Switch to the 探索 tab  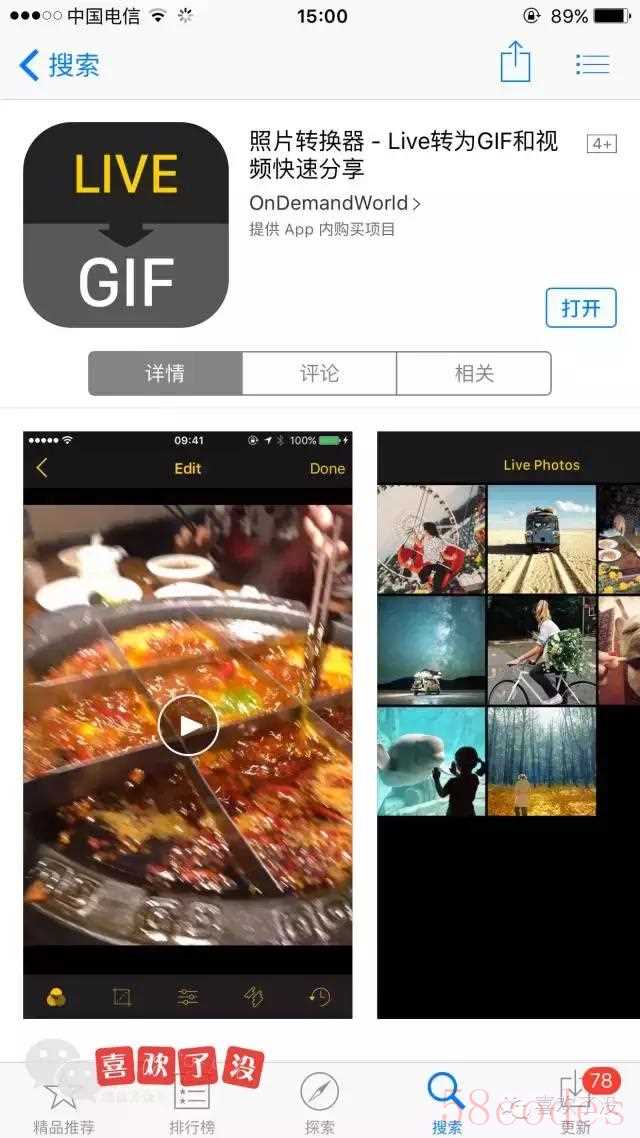(x=320, y=1100)
